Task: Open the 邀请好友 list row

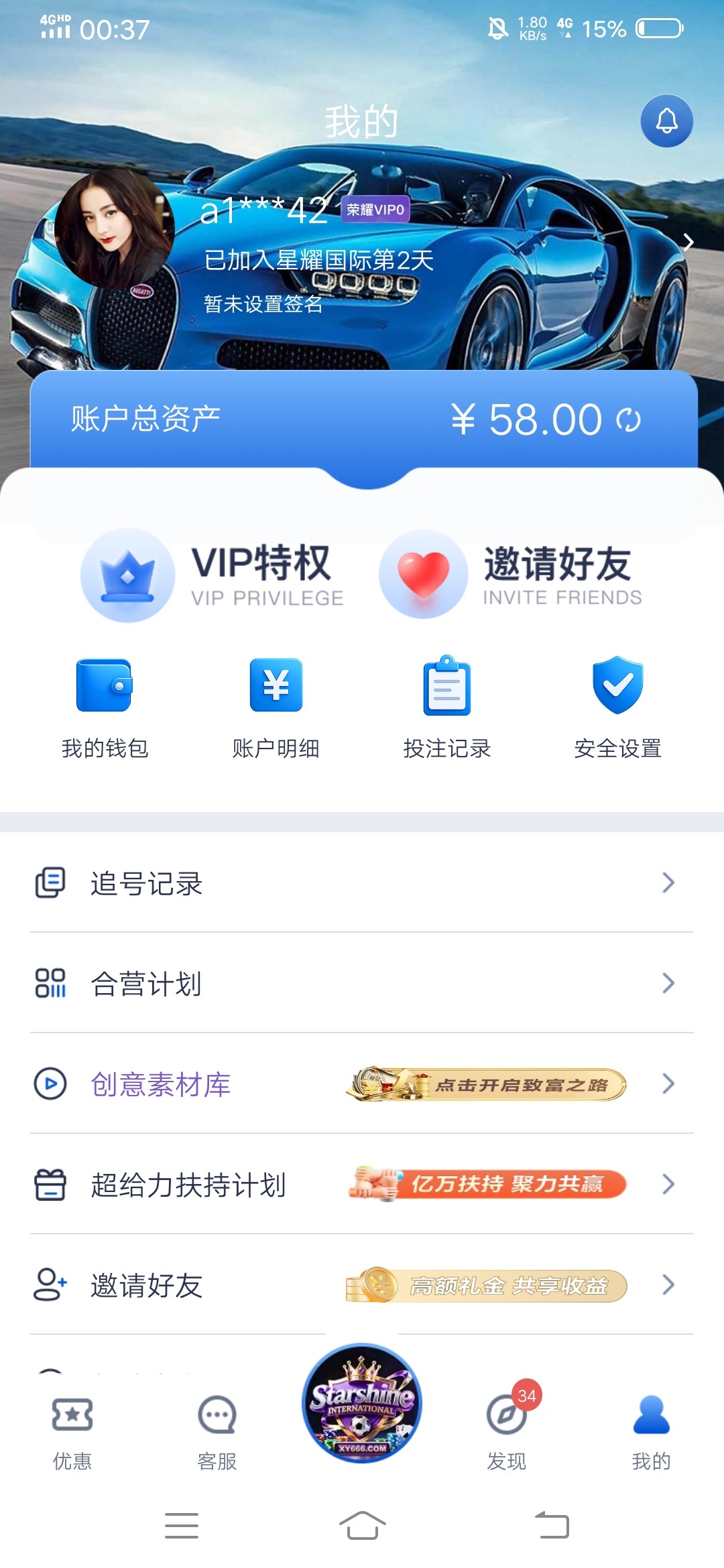Action: (x=362, y=1285)
